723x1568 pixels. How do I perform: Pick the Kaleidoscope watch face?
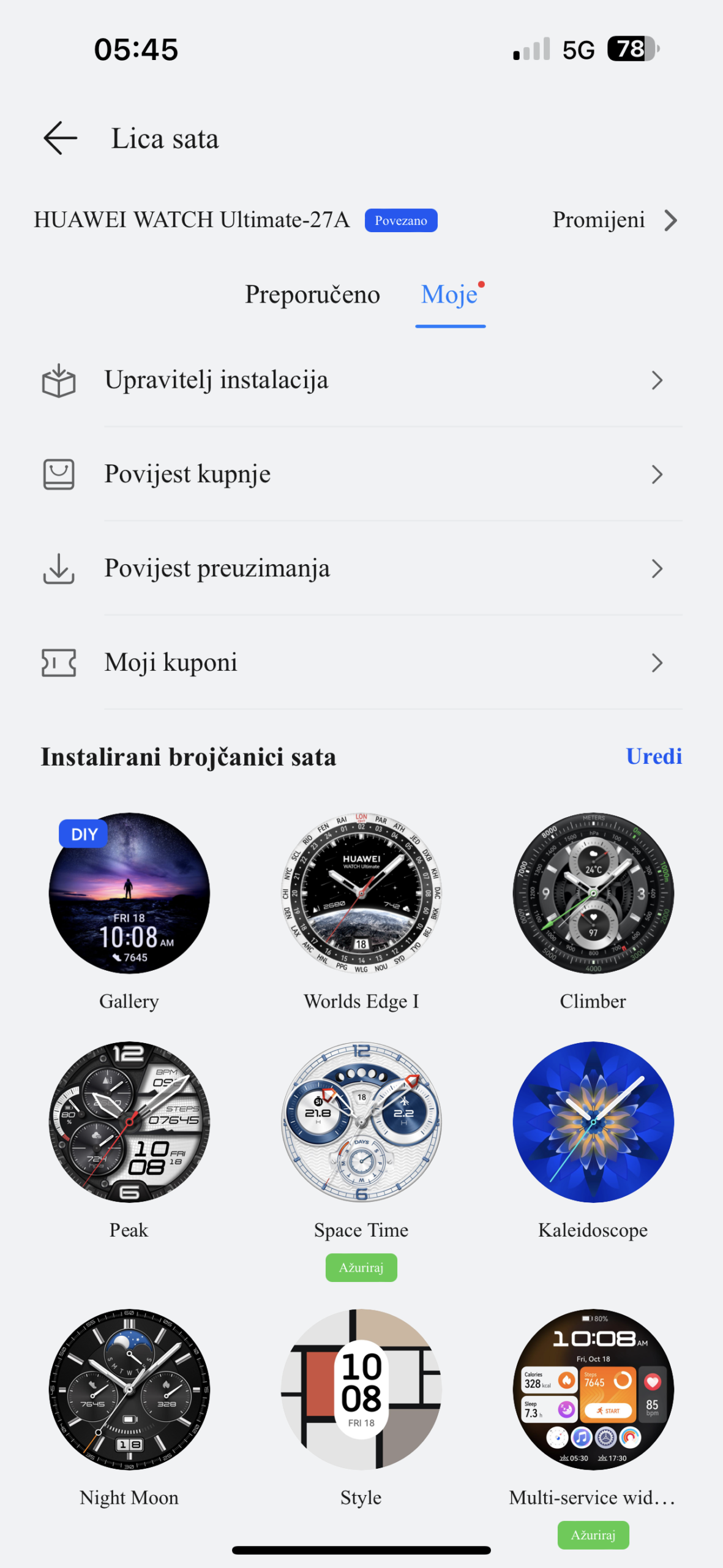point(593,1122)
